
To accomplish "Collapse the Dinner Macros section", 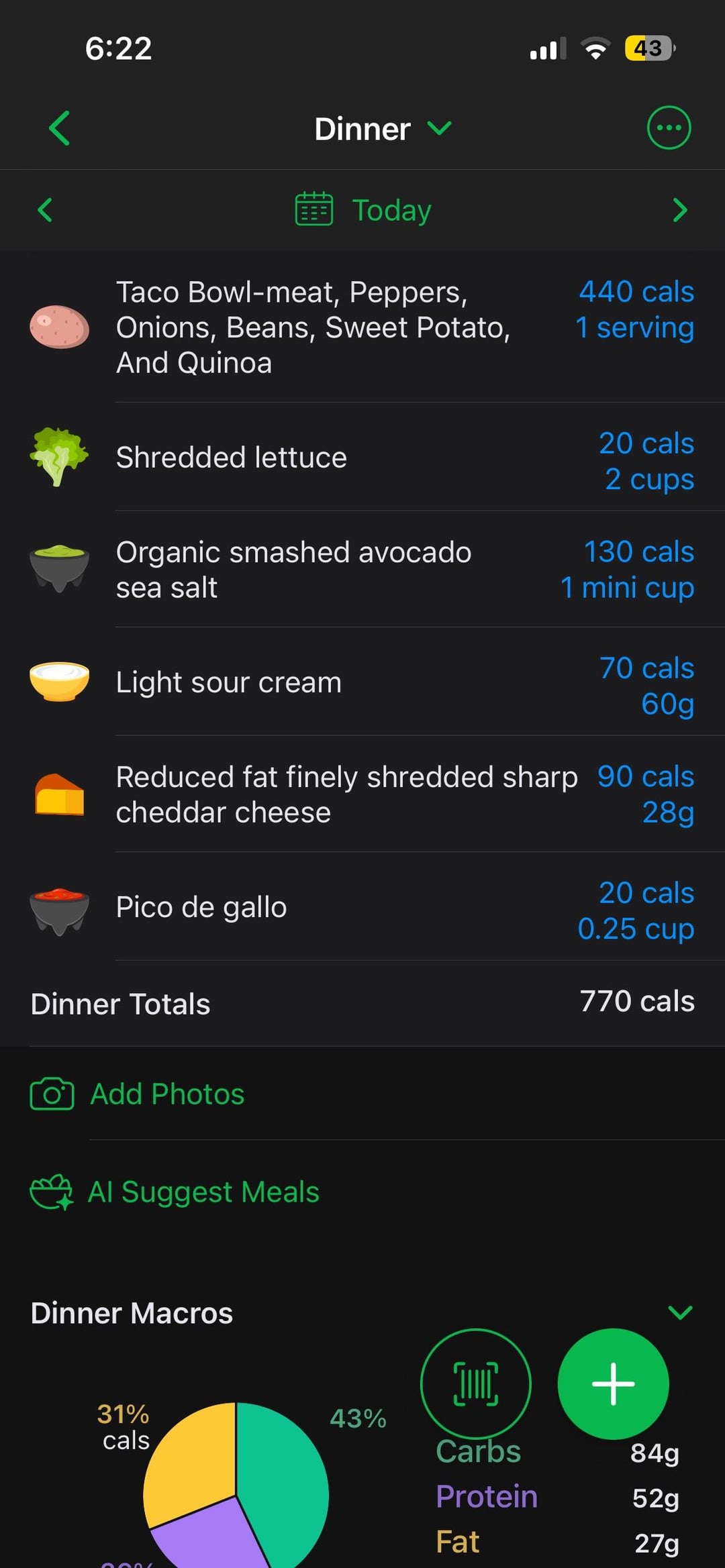I will [680, 1313].
